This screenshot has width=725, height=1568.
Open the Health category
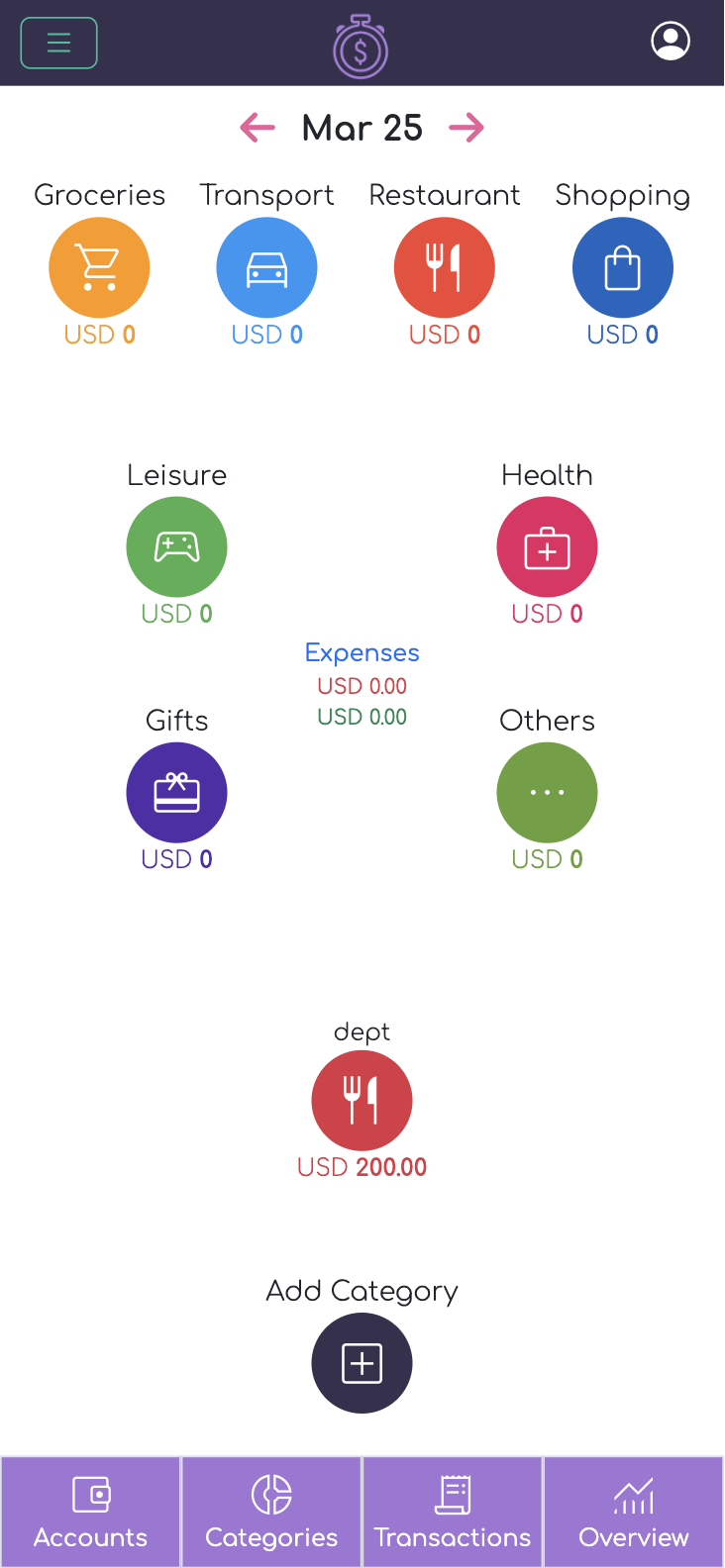[x=548, y=547]
